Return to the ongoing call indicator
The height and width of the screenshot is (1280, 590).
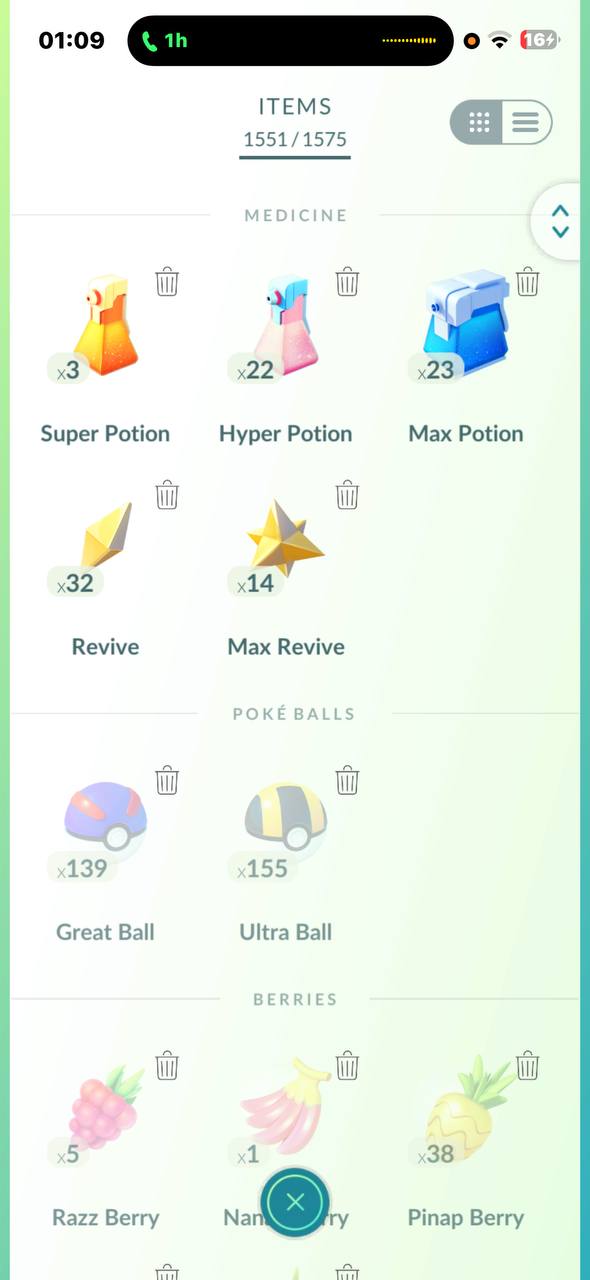(165, 41)
